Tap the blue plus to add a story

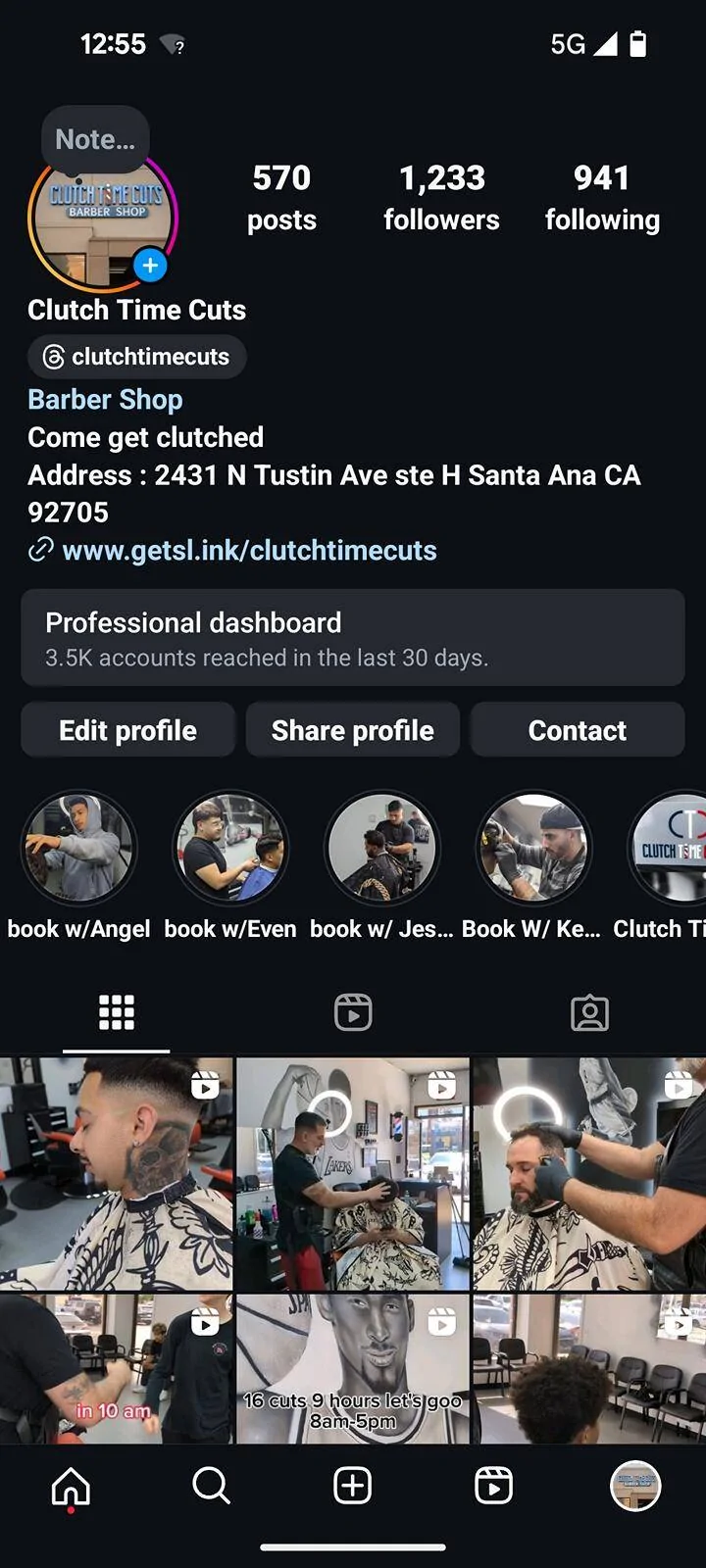click(x=149, y=265)
